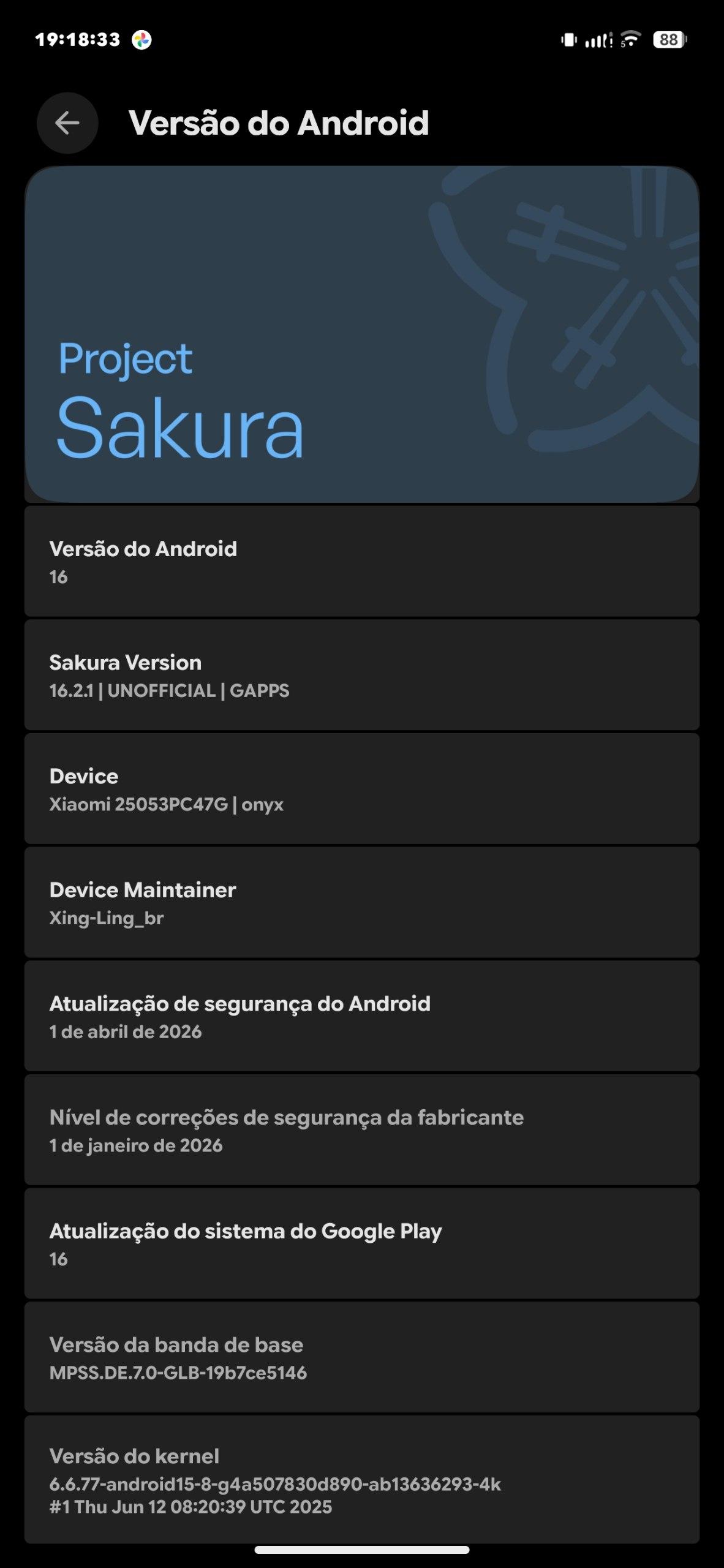724x1568 pixels.
Task: Tap the Project Sakura banner card
Action: [x=361, y=334]
